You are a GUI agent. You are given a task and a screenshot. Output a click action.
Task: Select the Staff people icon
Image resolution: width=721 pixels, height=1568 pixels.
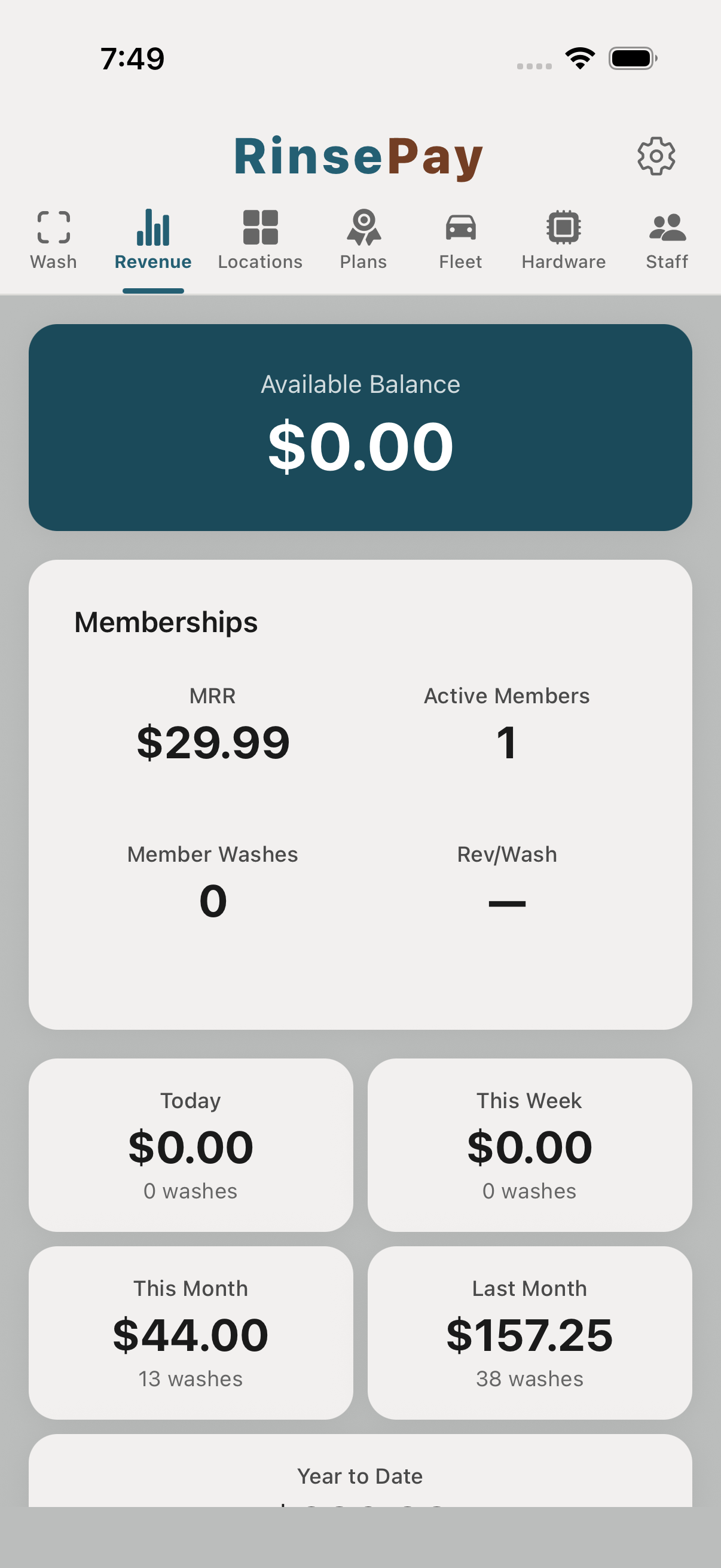(x=666, y=228)
